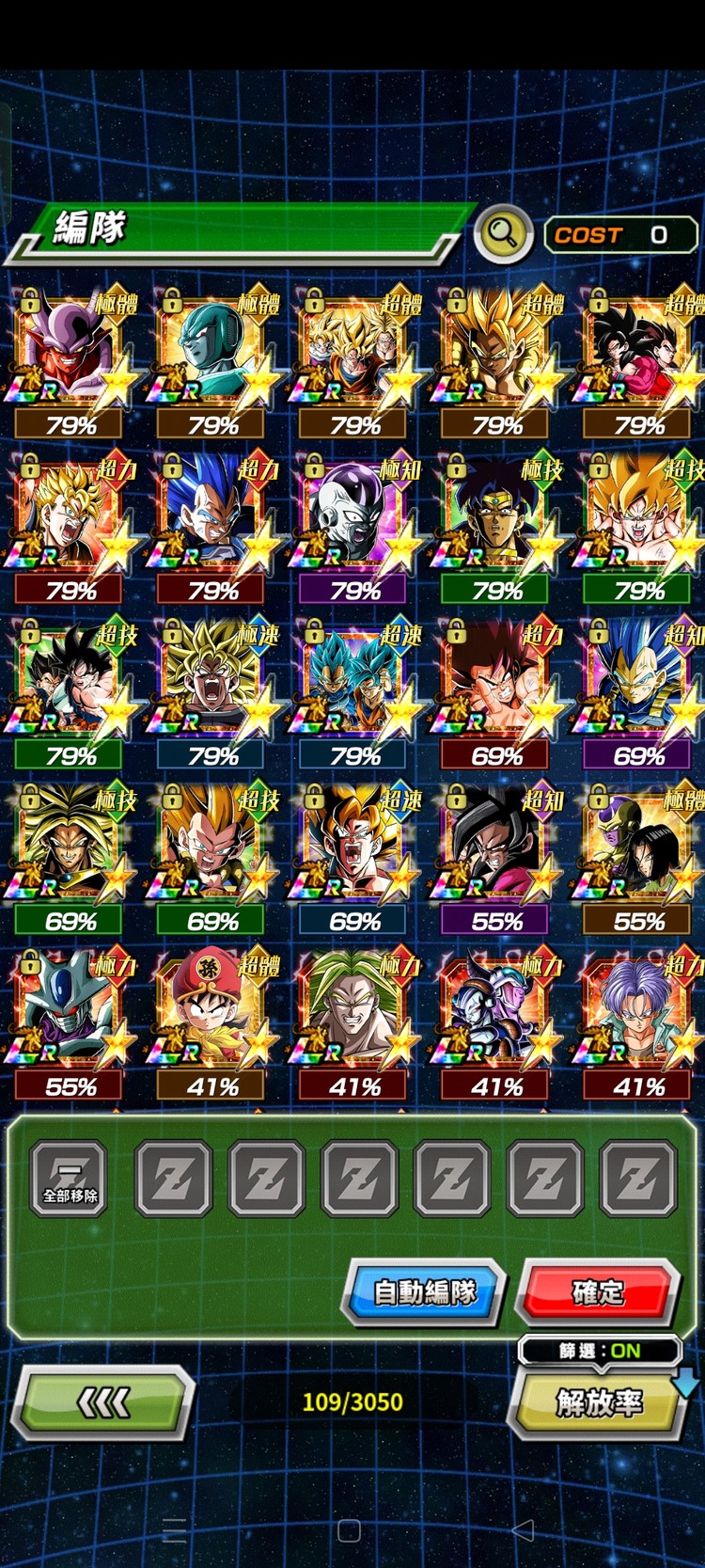Confirm team with 確定 button

(x=599, y=1292)
